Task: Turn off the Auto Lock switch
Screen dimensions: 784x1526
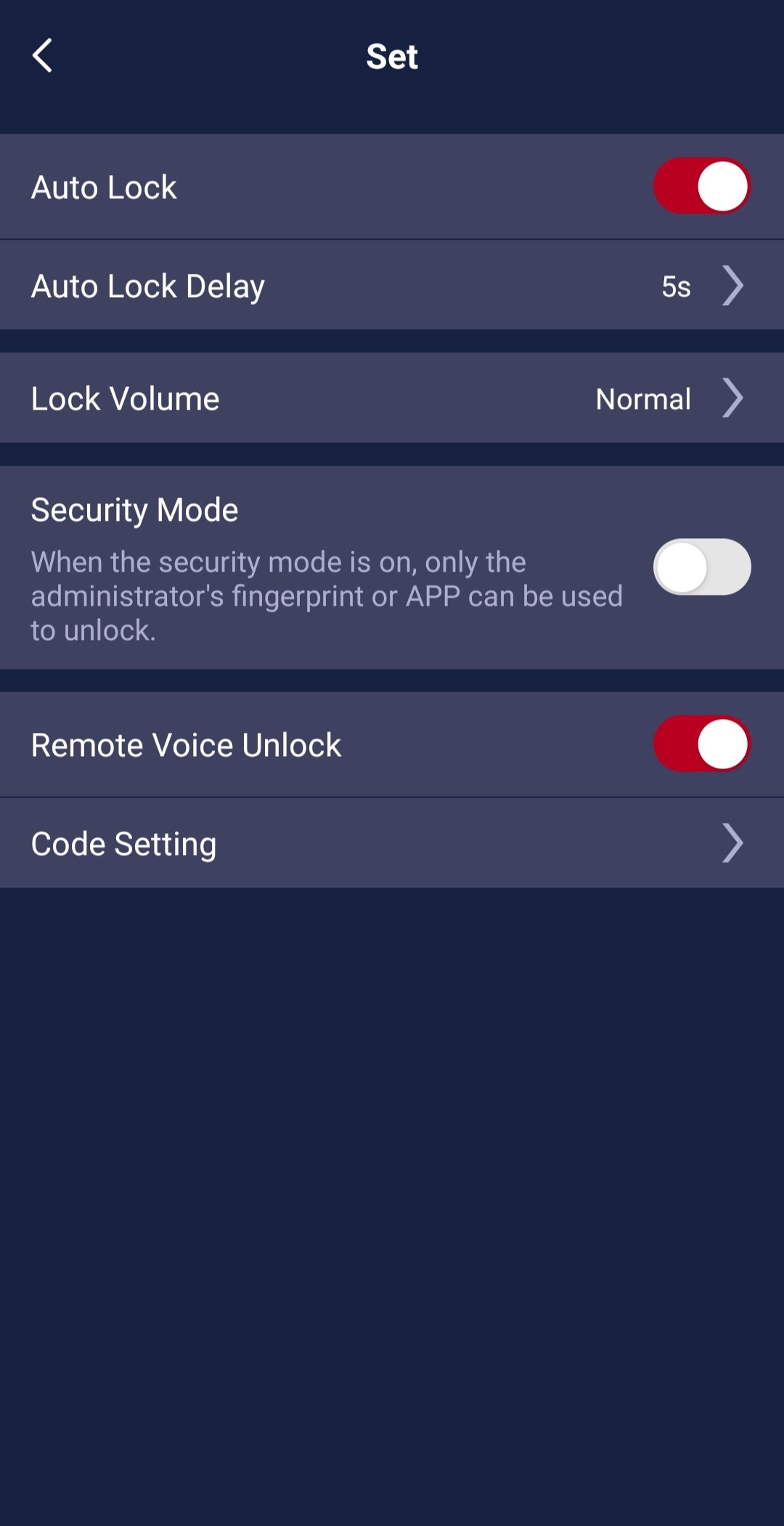Action: click(701, 186)
